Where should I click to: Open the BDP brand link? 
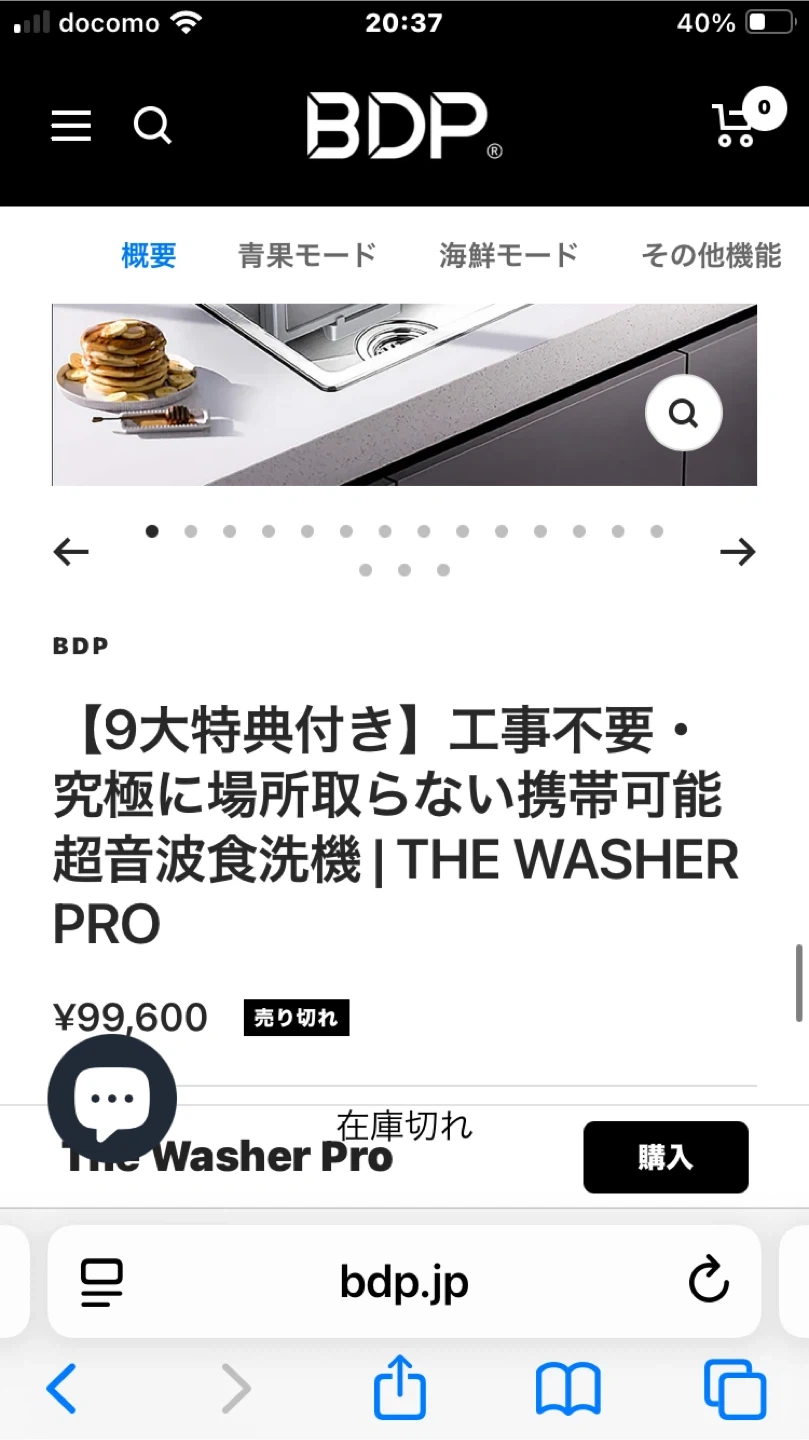[81, 646]
